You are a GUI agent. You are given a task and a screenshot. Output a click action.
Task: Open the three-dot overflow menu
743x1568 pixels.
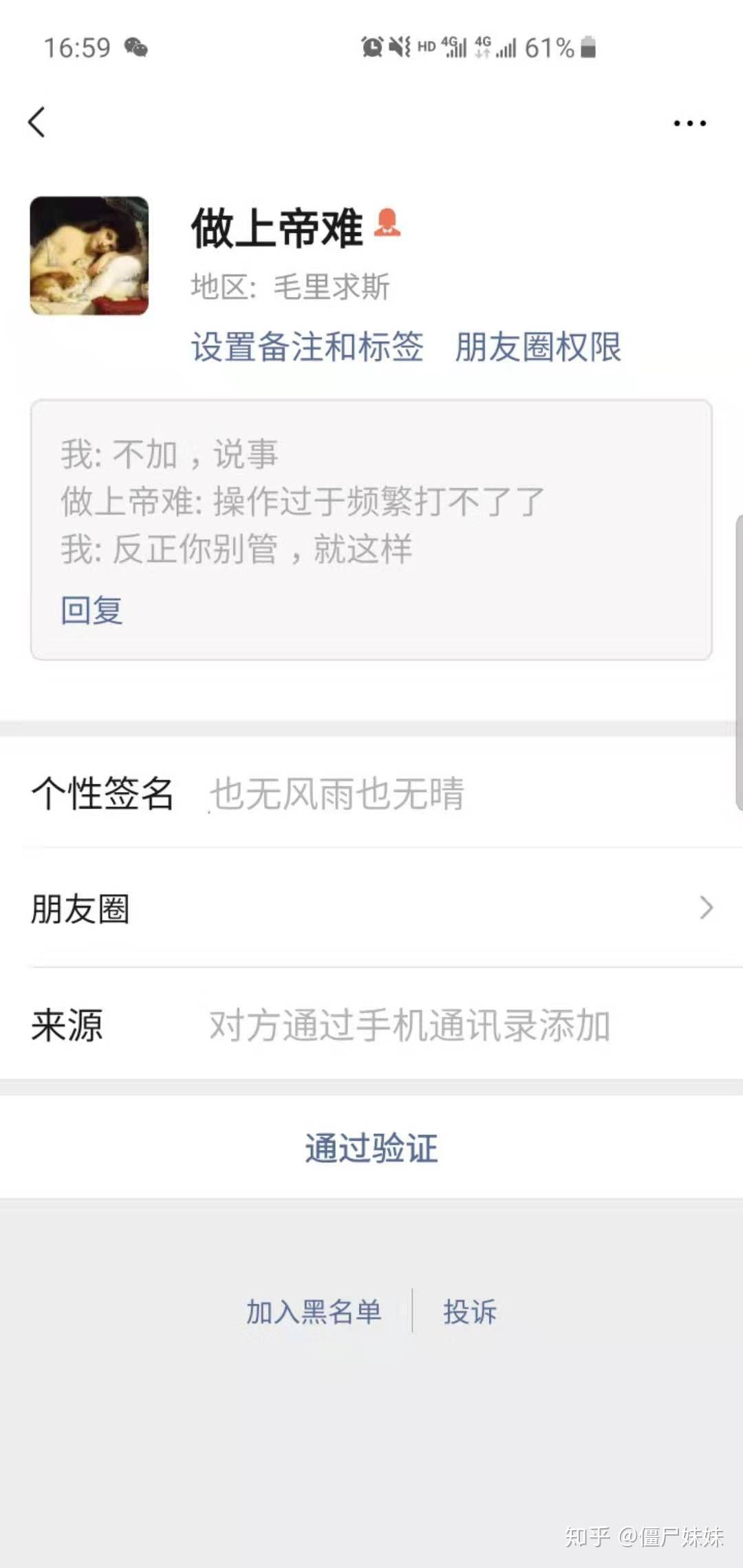689,123
